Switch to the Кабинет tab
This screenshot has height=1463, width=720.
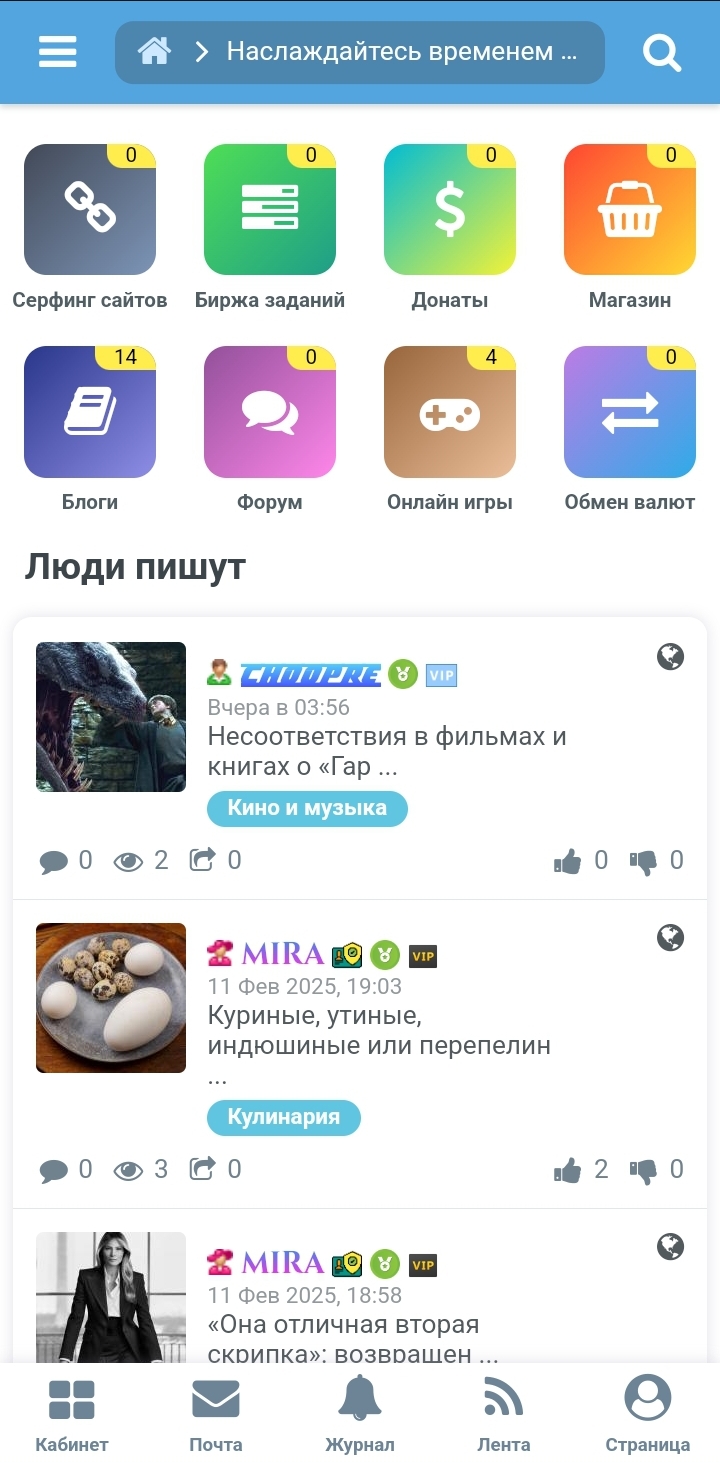click(72, 1414)
